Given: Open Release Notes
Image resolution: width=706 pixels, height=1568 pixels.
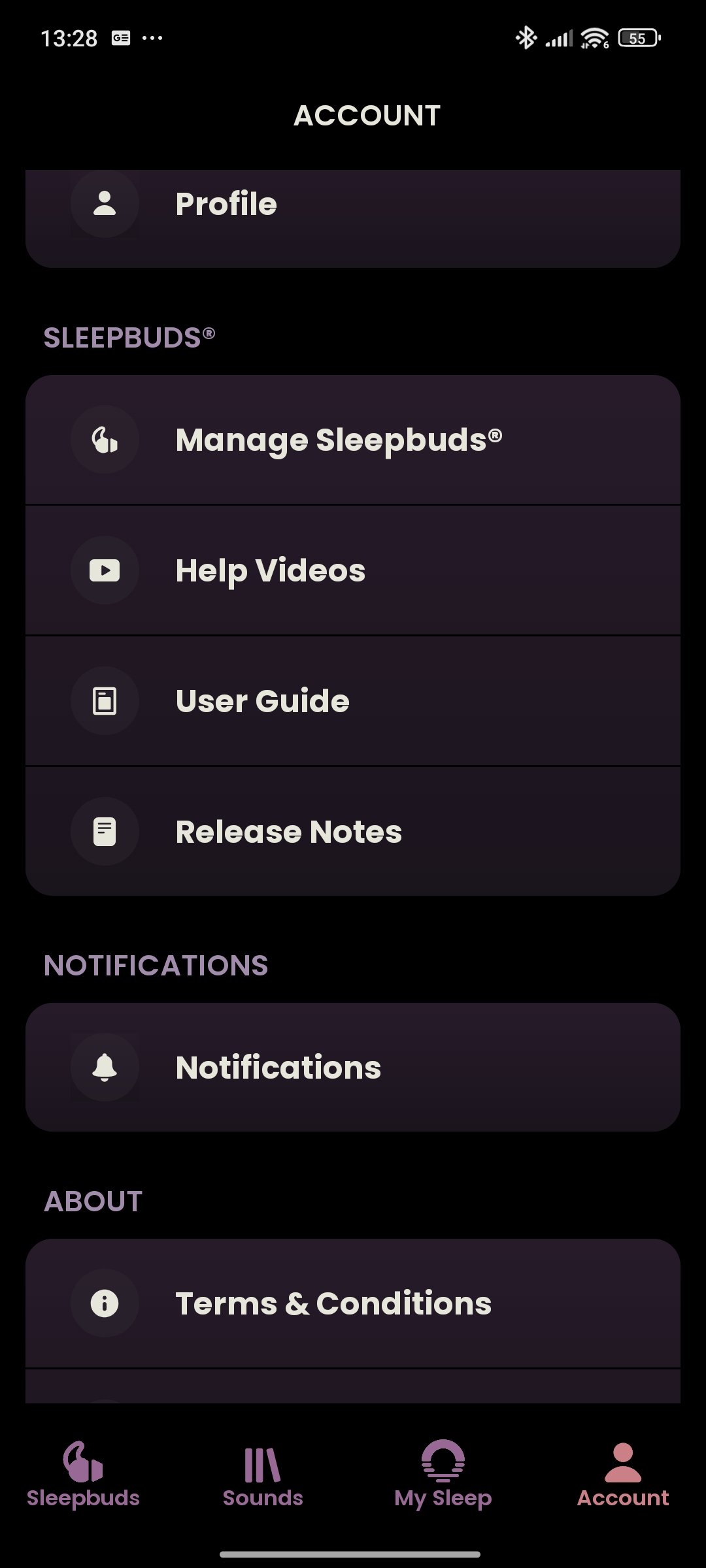Looking at the screenshot, I should tap(353, 832).
